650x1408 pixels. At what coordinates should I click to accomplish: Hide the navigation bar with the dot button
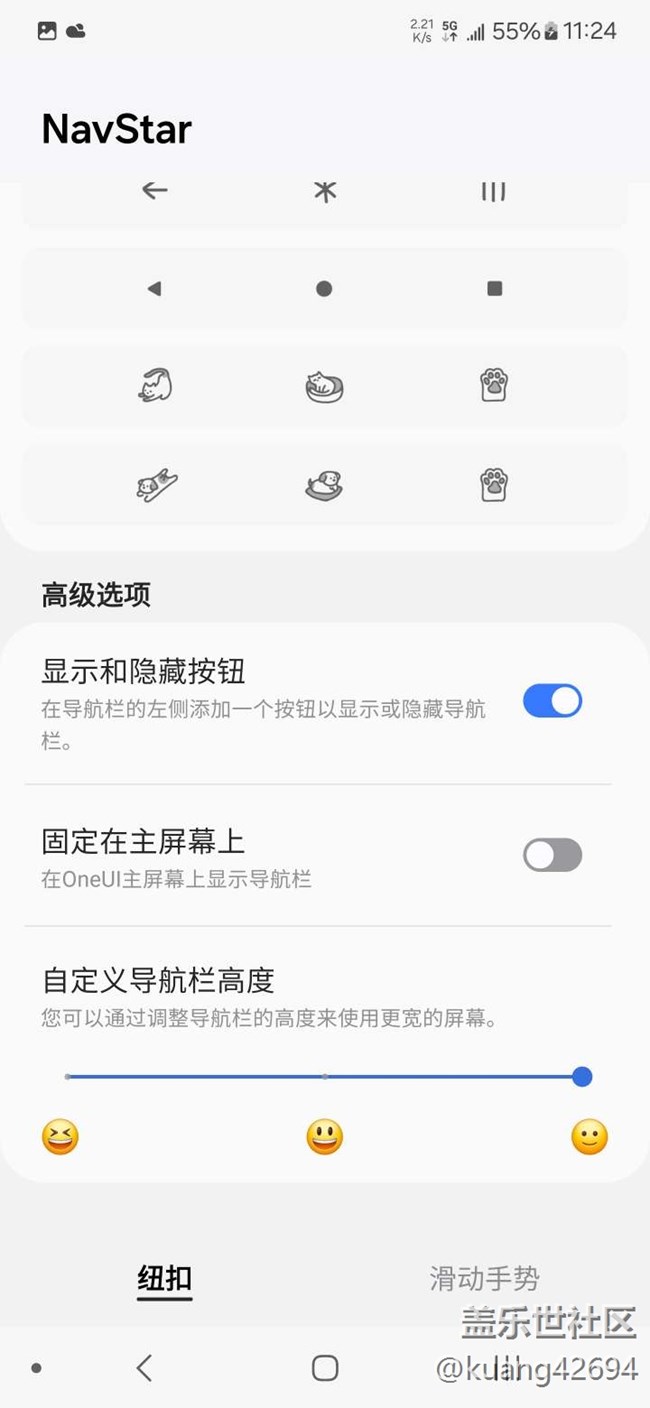(37, 1368)
